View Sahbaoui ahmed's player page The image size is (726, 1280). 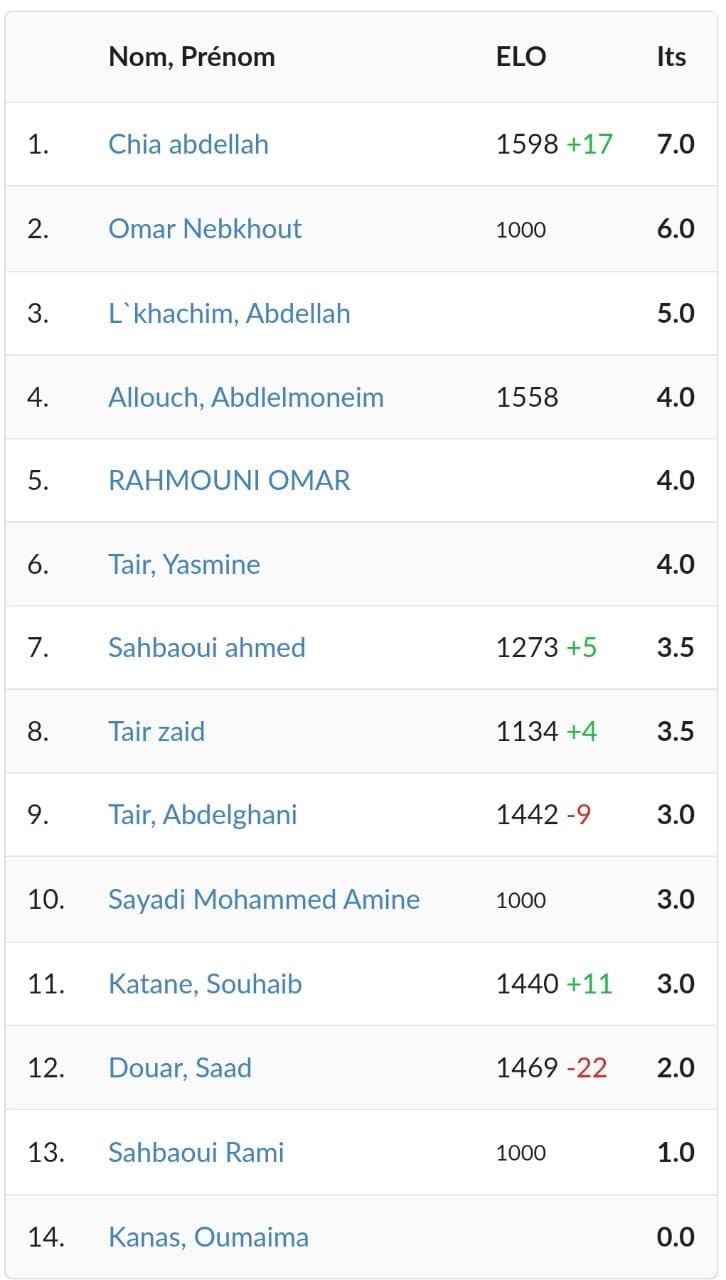click(207, 647)
